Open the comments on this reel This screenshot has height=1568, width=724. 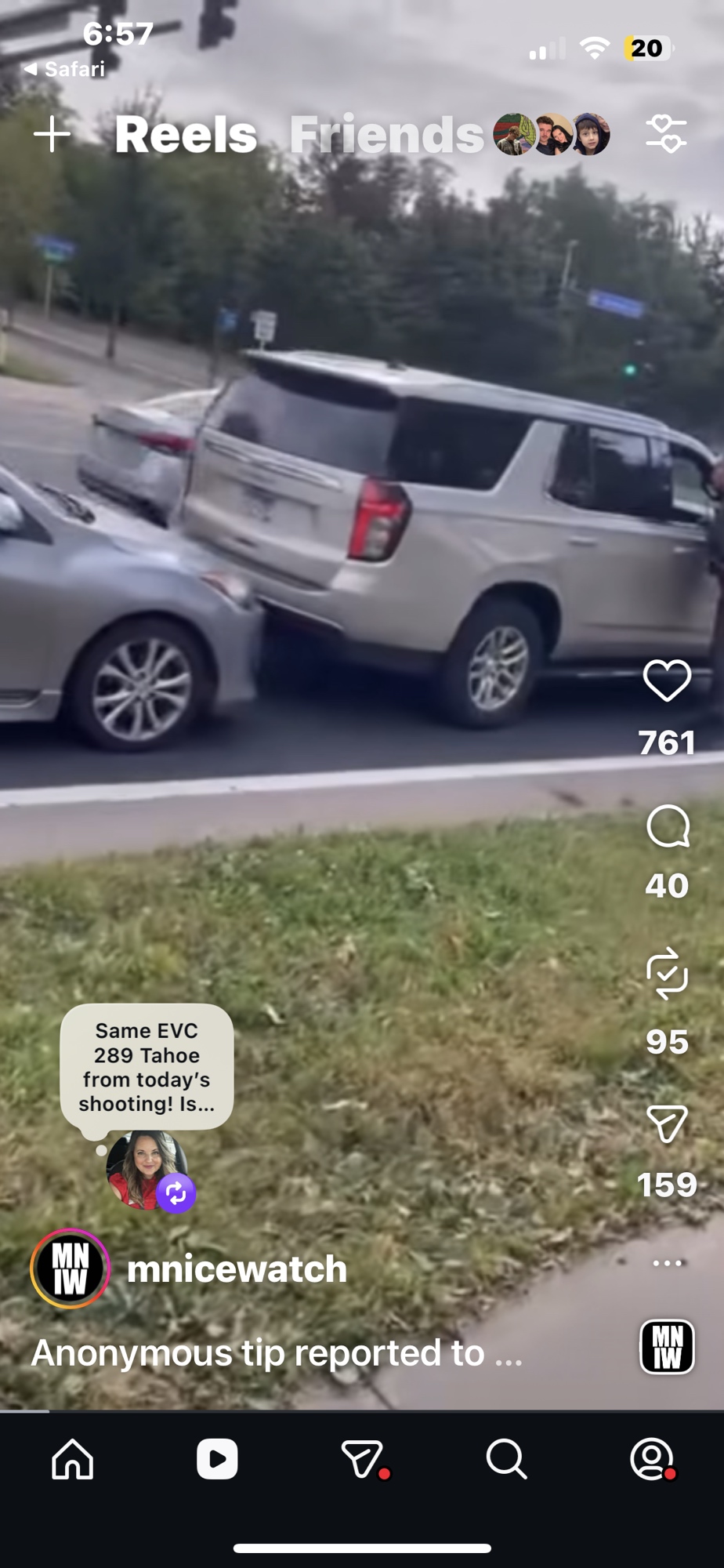click(668, 826)
